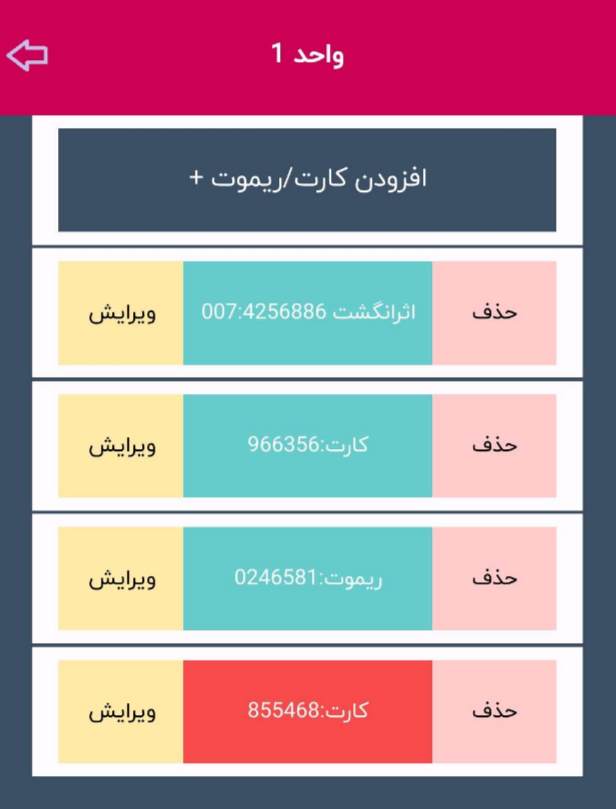Viewport: 616px width, 809px height.
Task: Open the اثرانگشت 007:4256886 entry
Action: pyautogui.click(x=307, y=312)
